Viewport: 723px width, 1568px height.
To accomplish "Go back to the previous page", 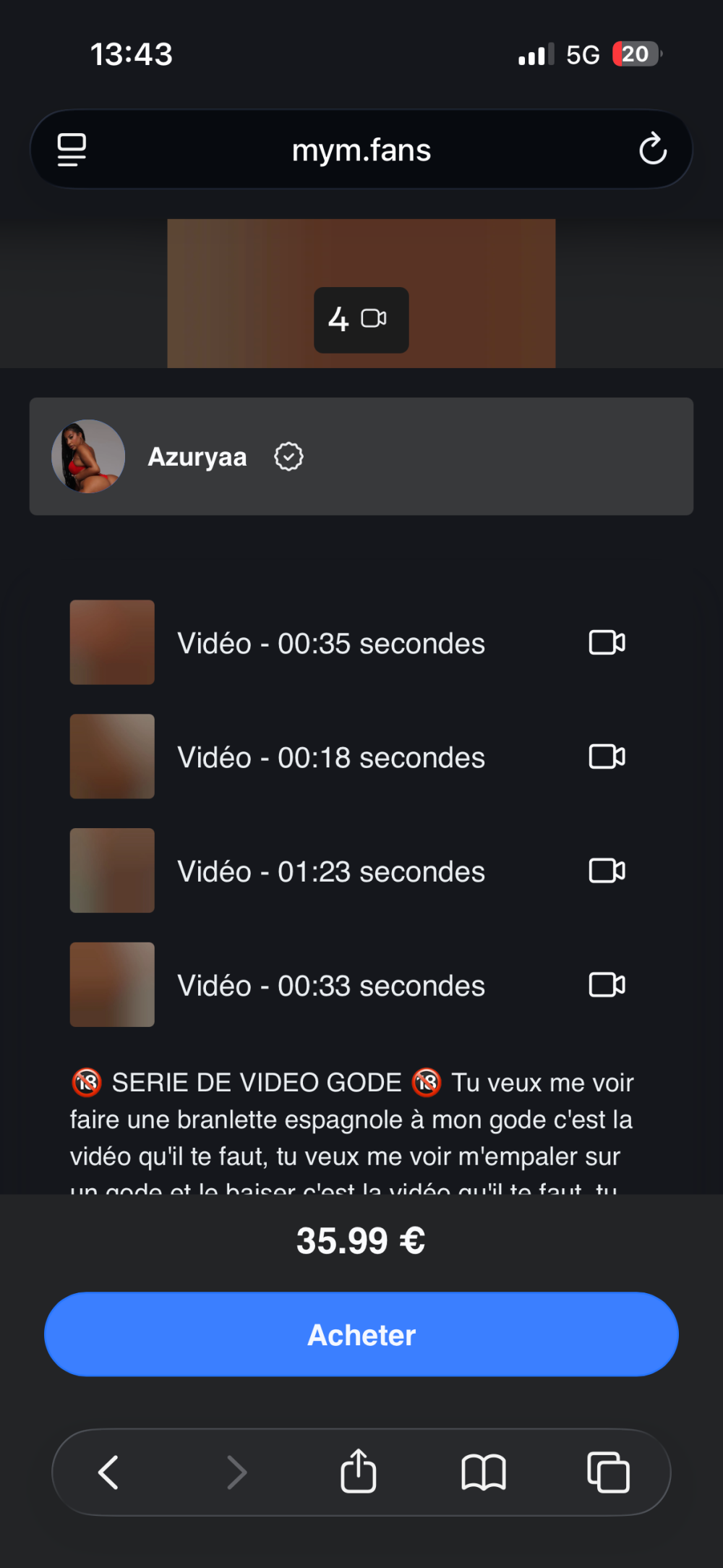I will pos(108,1473).
